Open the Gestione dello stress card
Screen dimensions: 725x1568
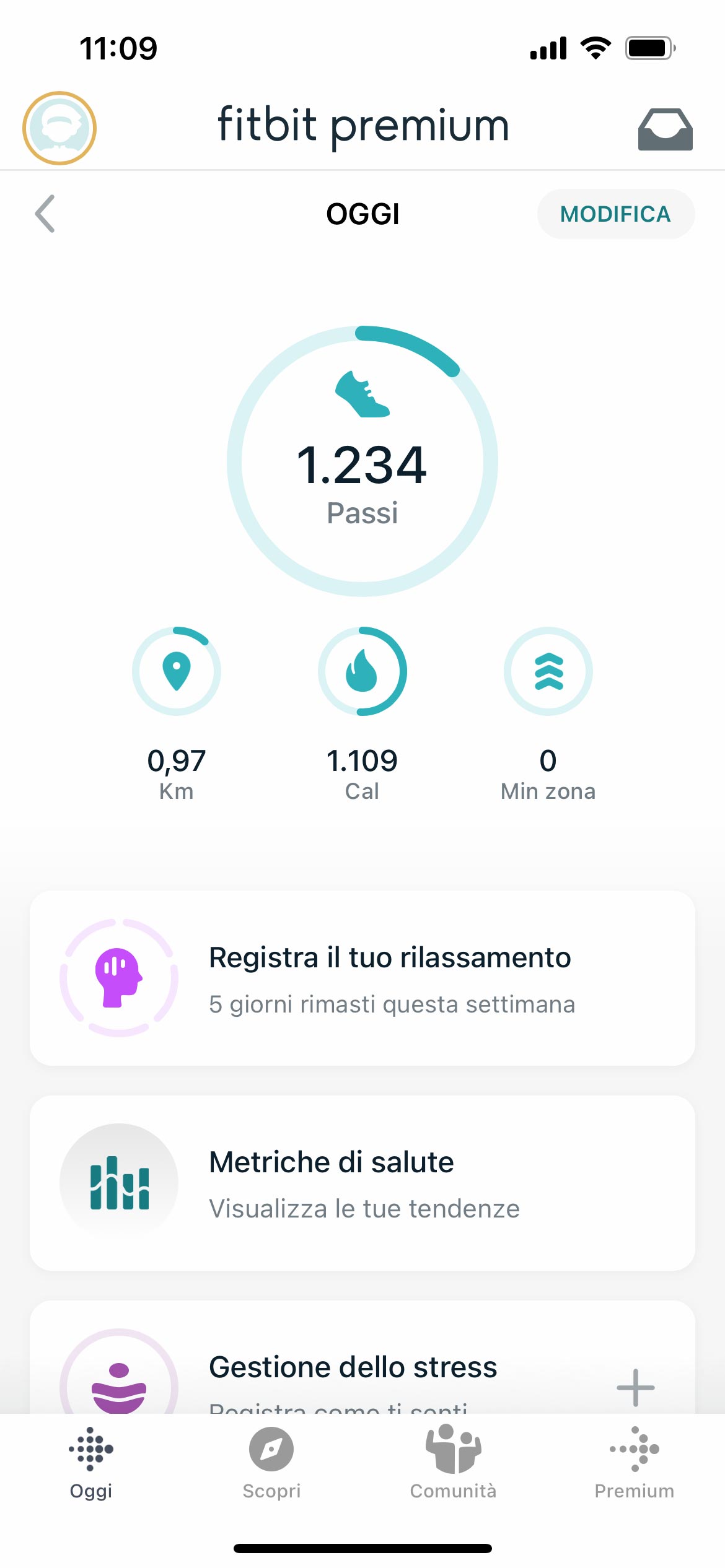click(x=362, y=1357)
